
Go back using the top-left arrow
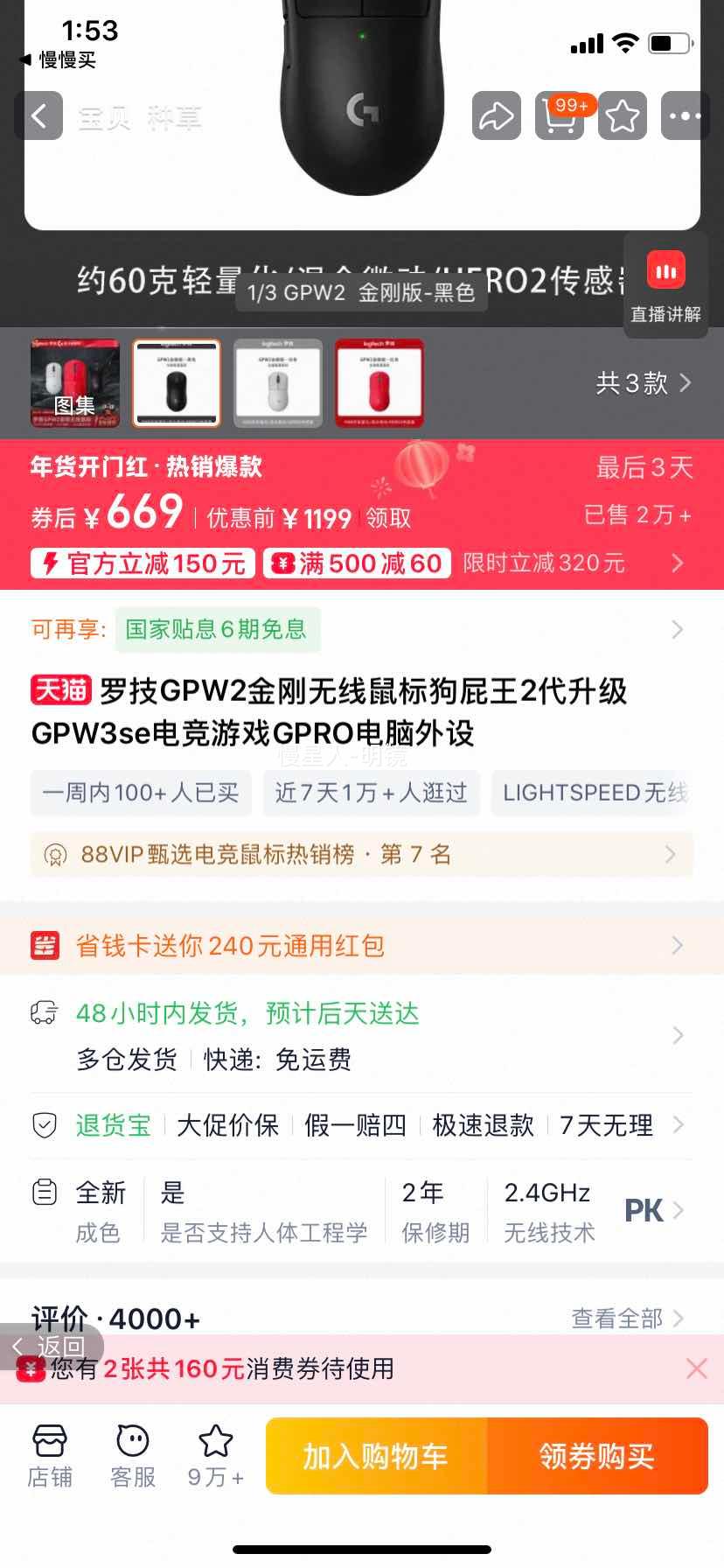point(40,115)
